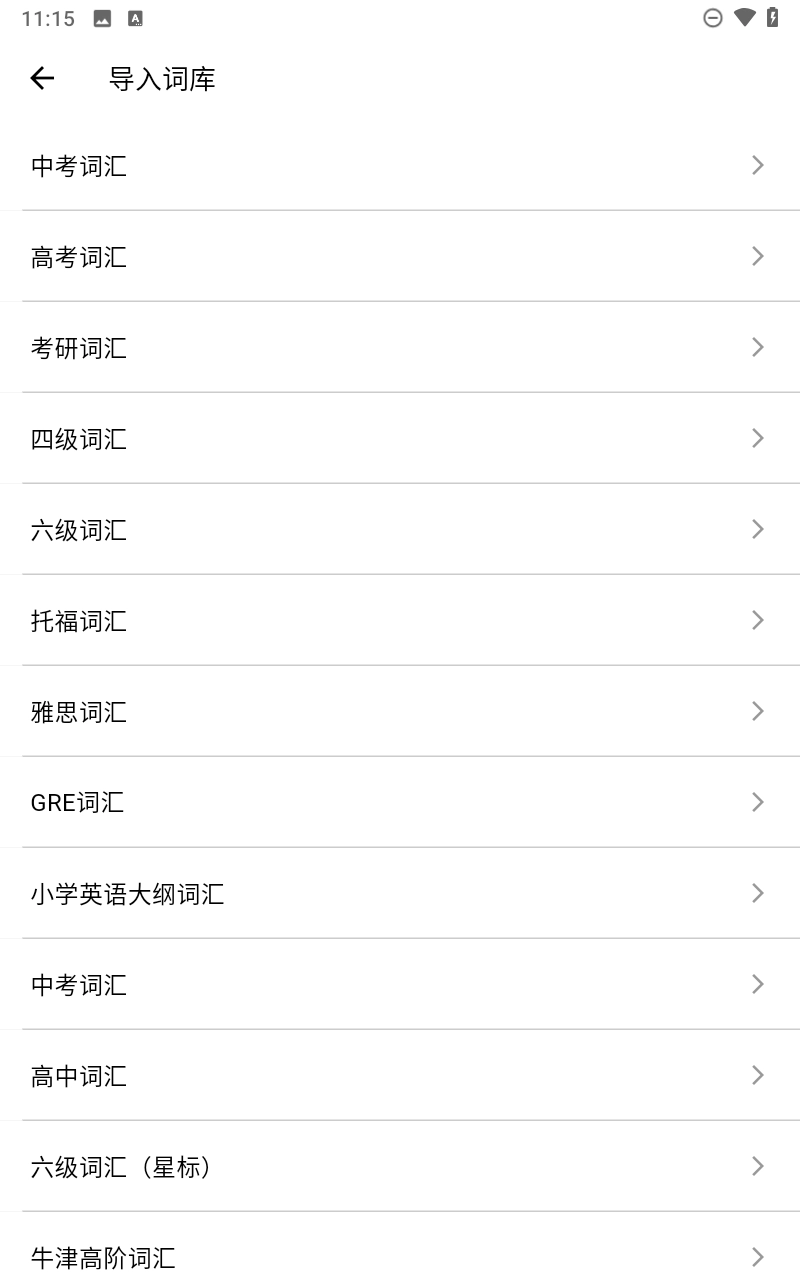Click the Wi-Fi icon in the status bar

pos(744,17)
